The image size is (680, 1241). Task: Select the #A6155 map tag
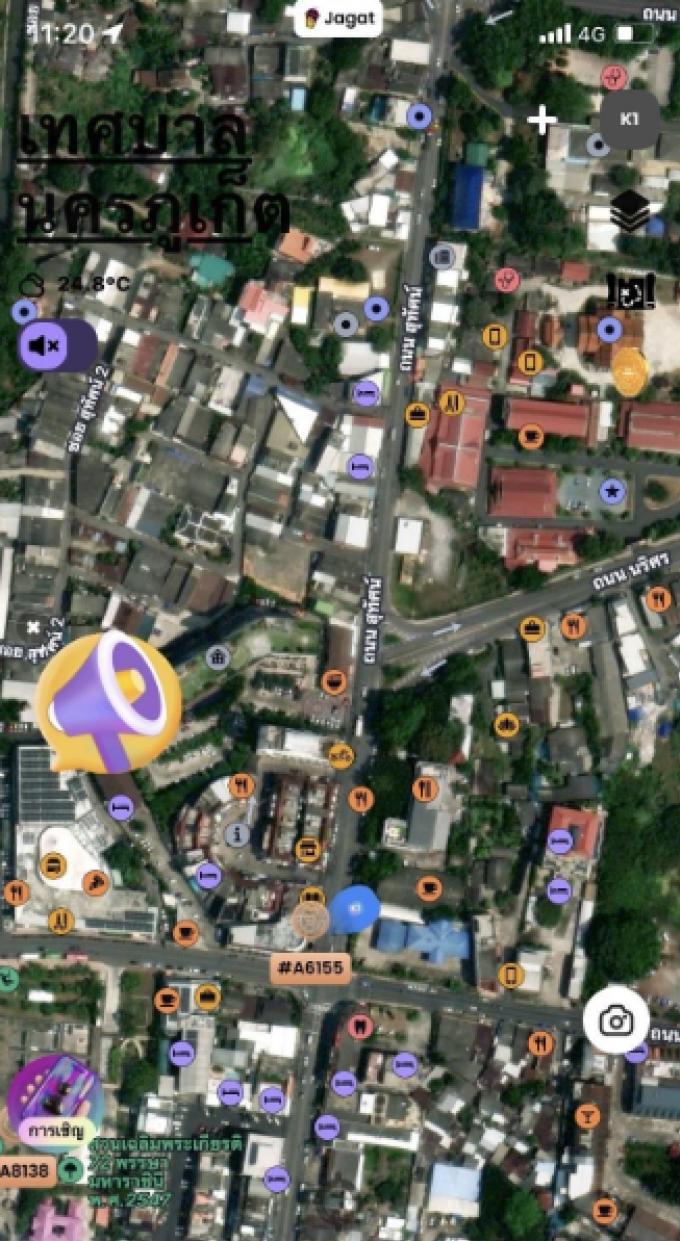pyautogui.click(x=311, y=968)
